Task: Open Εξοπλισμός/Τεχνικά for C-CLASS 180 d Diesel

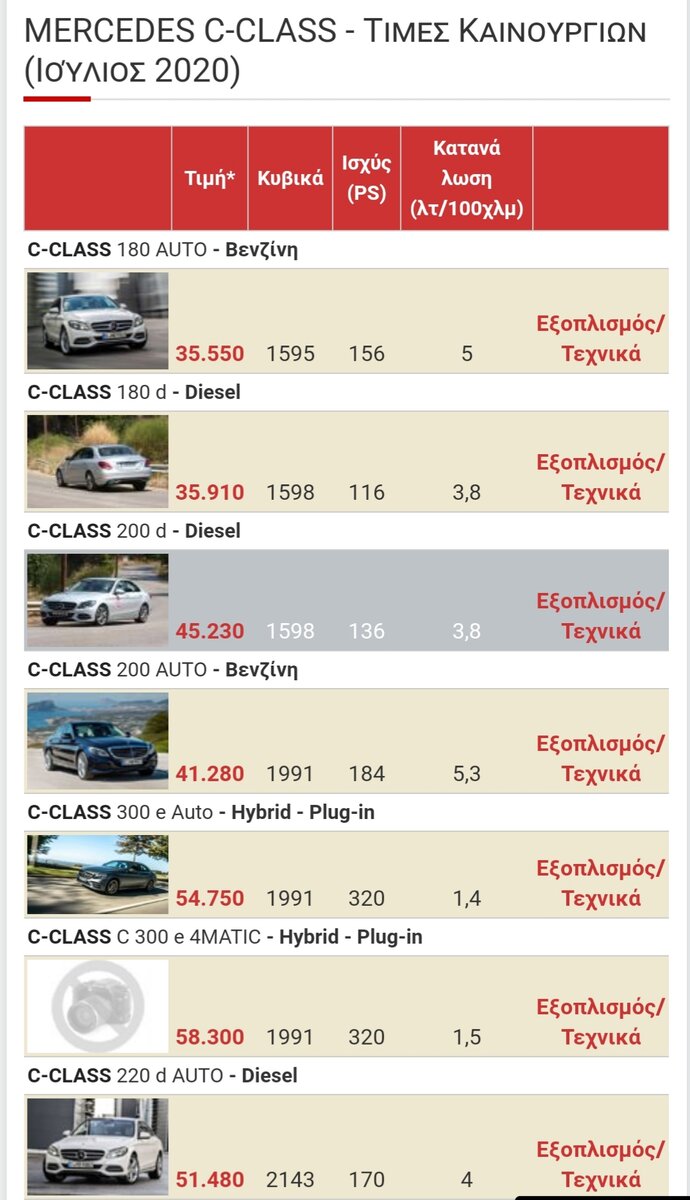Action: click(600, 477)
